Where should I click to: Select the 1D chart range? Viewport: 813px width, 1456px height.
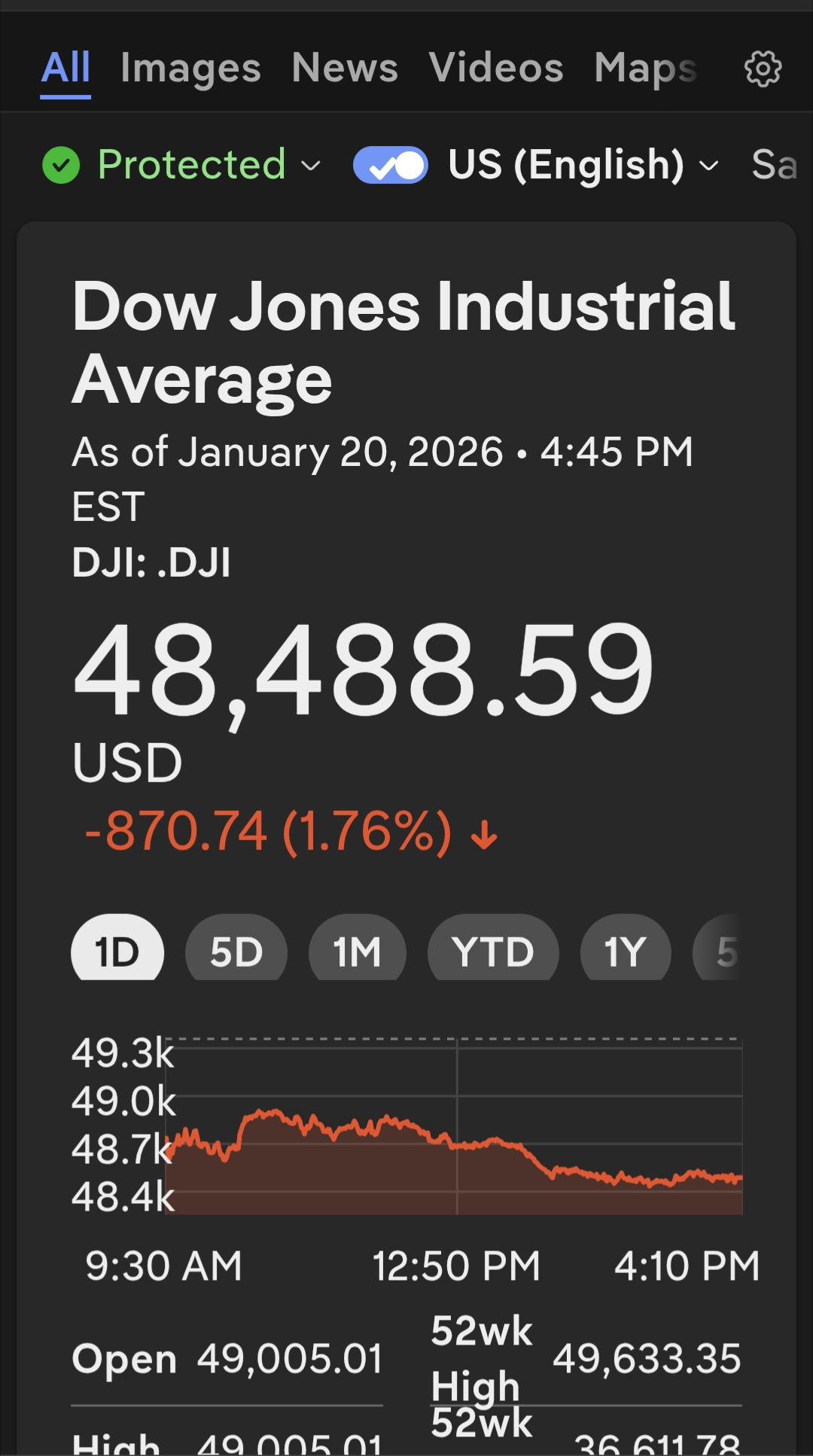[x=117, y=951]
